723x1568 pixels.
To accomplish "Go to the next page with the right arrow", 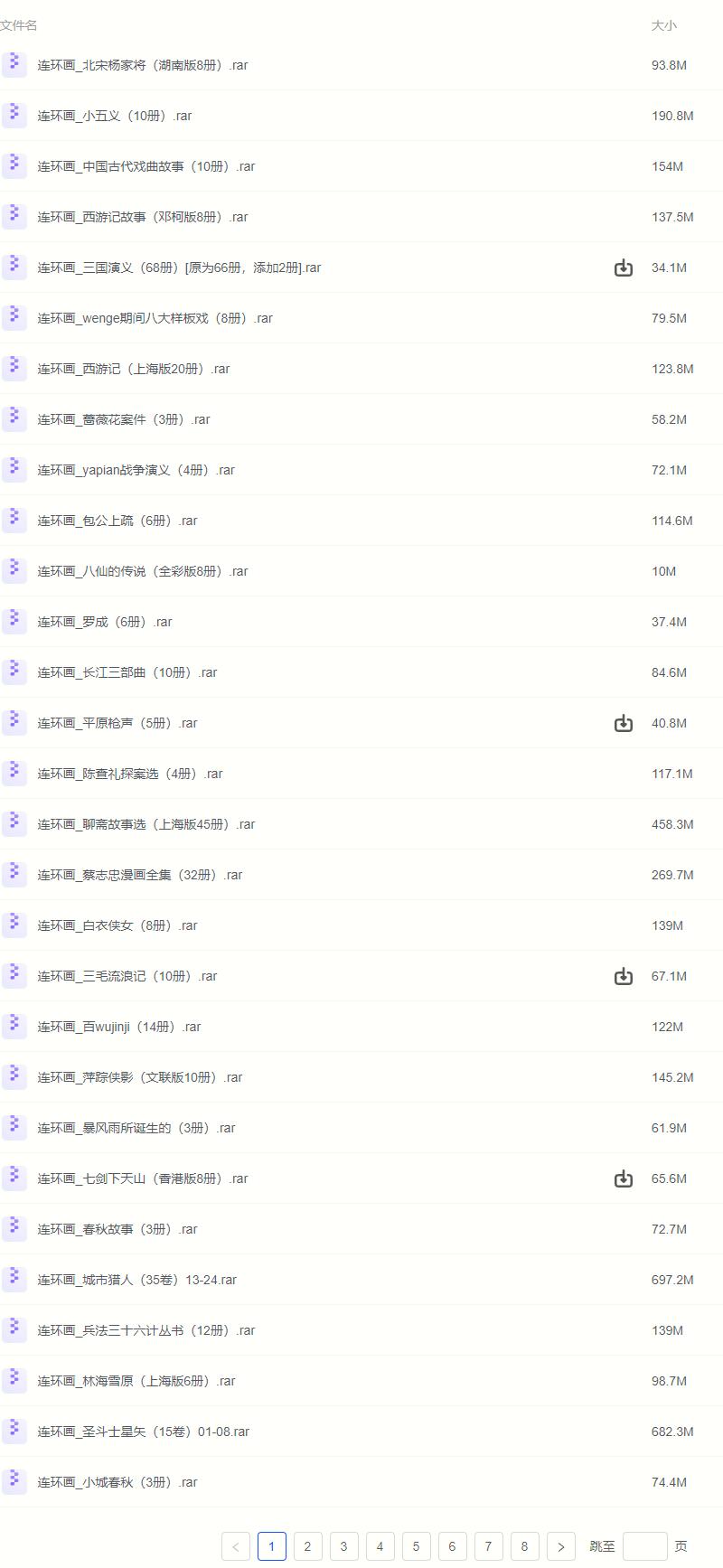I will 560,1546.
